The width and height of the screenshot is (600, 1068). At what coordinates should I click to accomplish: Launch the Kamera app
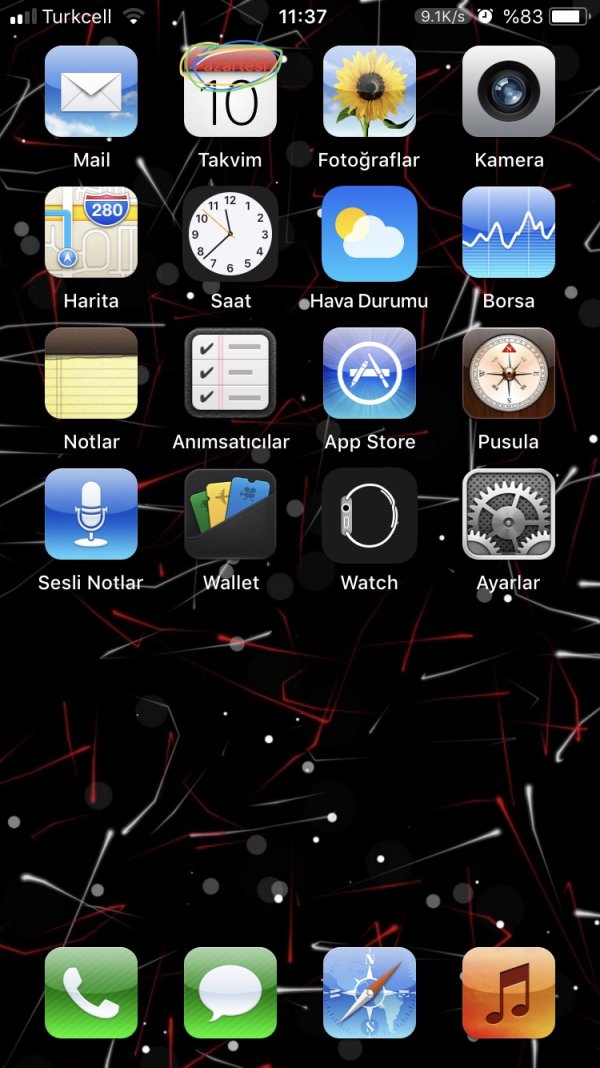tap(508, 92)
